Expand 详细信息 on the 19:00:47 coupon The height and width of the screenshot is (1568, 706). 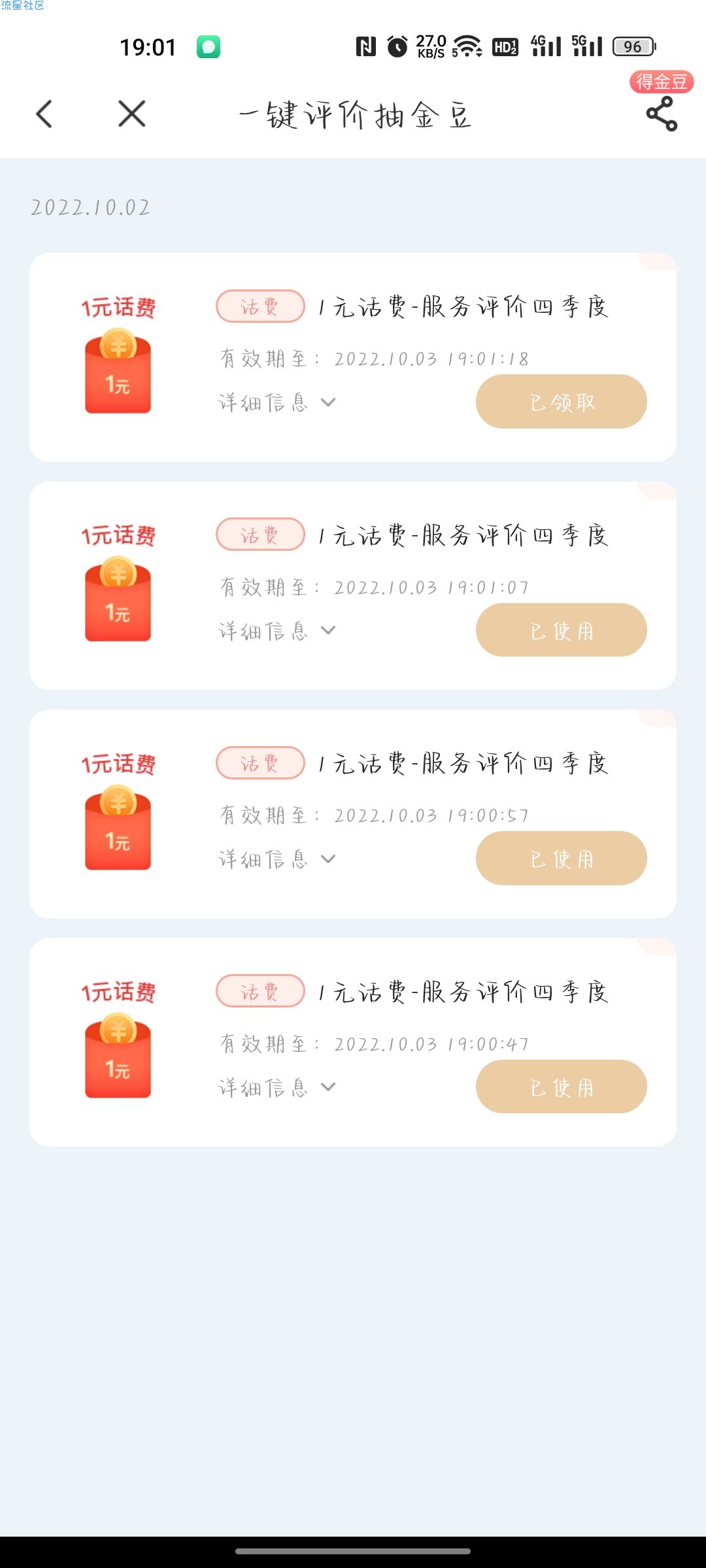point(277,1088)
